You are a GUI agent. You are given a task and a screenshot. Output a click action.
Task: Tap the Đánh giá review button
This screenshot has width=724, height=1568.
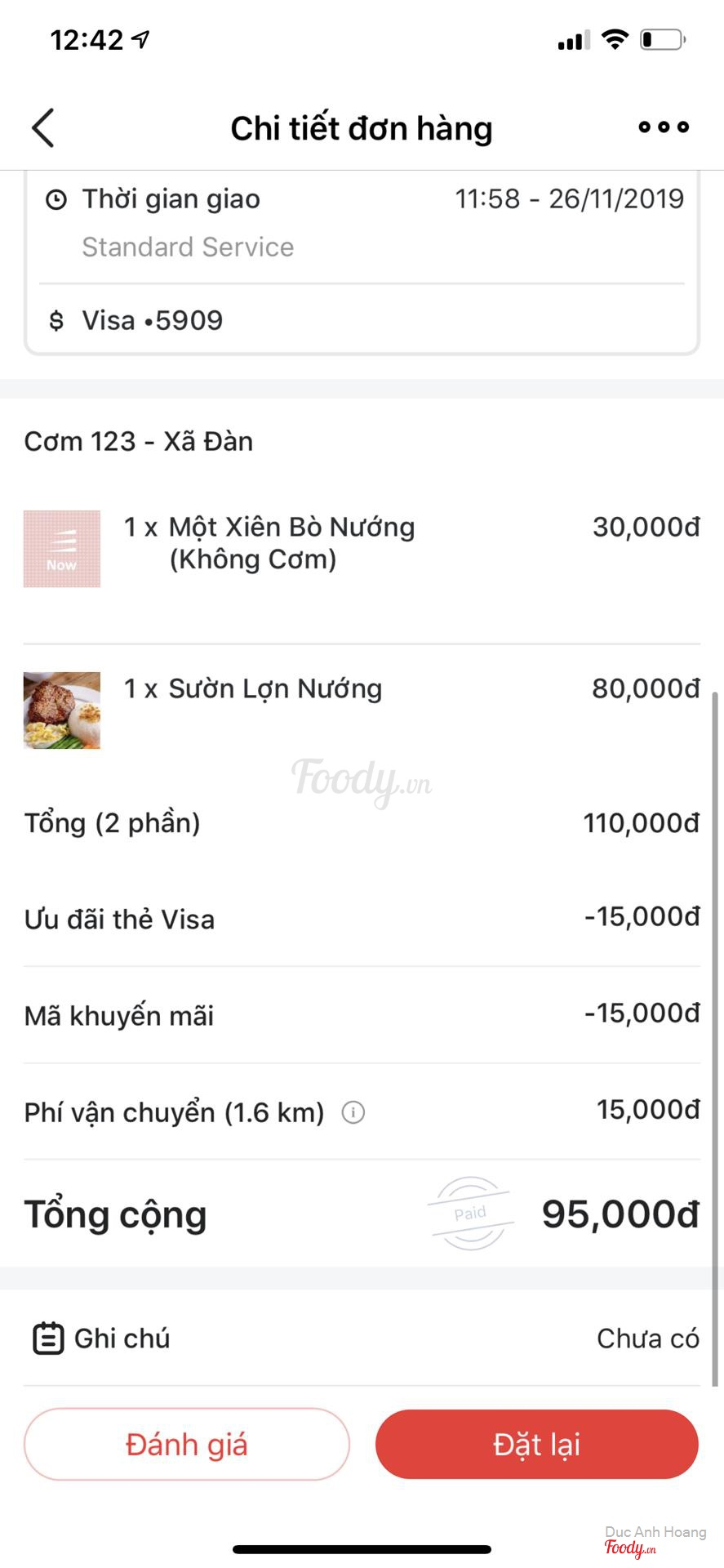(187, 1444)
